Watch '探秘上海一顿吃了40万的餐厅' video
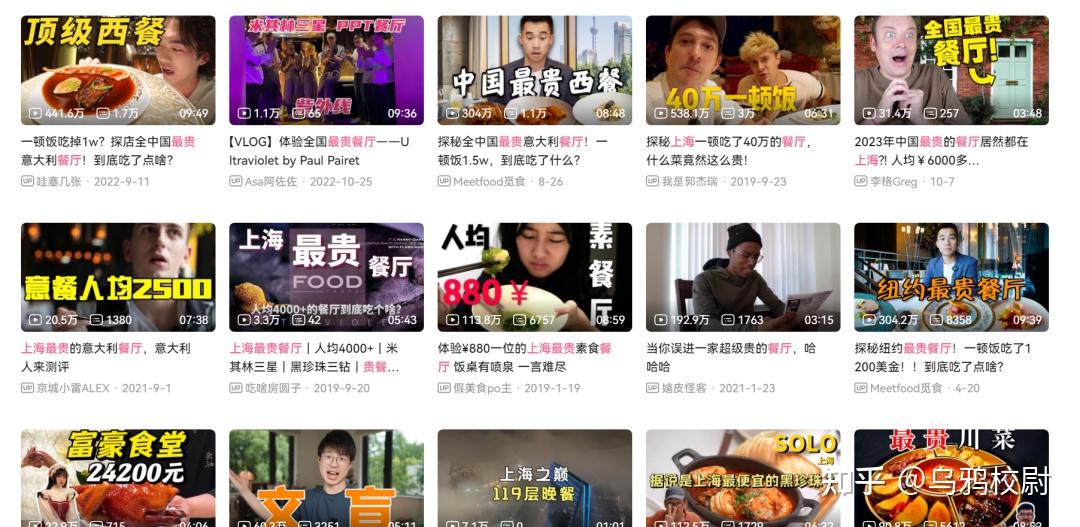Image resolution: width=1080 pixels, height=527 pixels. 742,70
